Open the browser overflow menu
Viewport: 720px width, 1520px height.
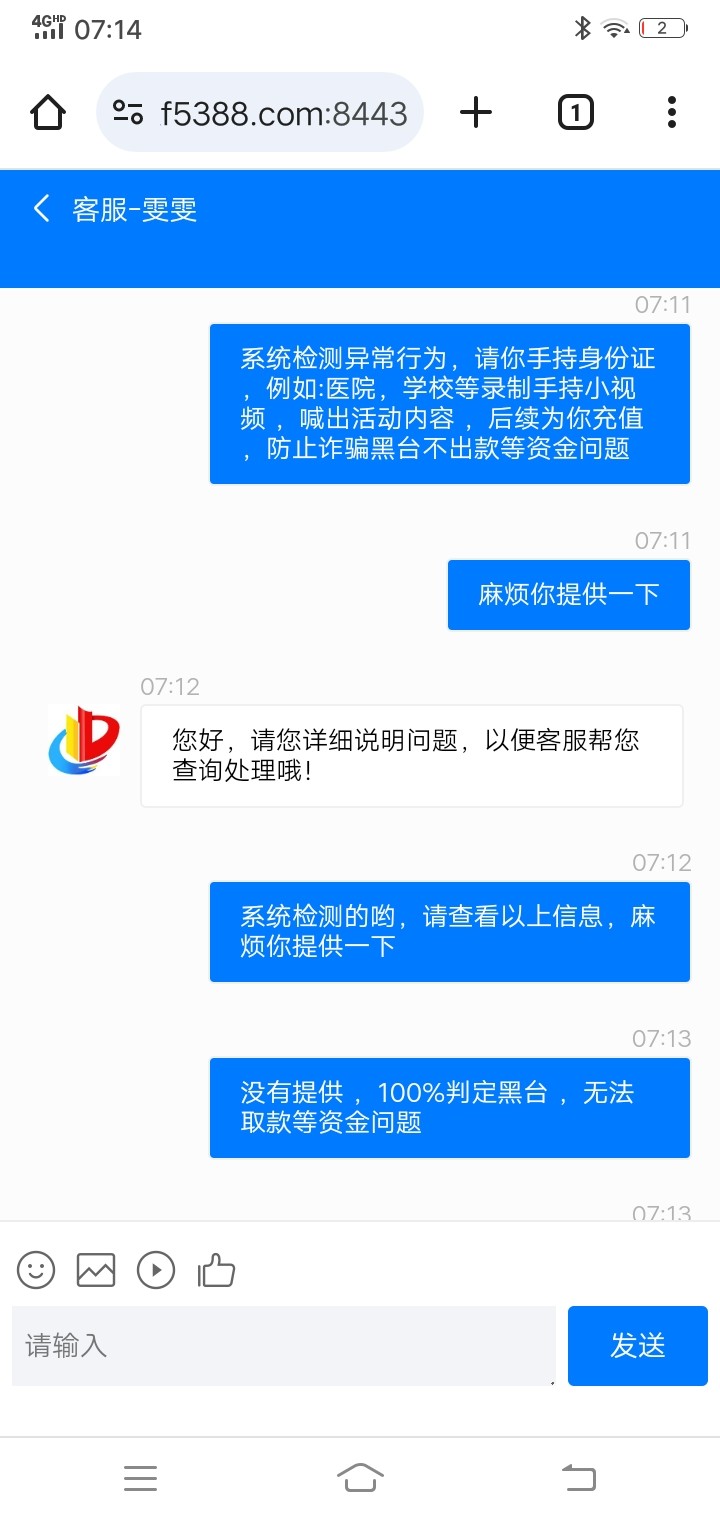672,113
